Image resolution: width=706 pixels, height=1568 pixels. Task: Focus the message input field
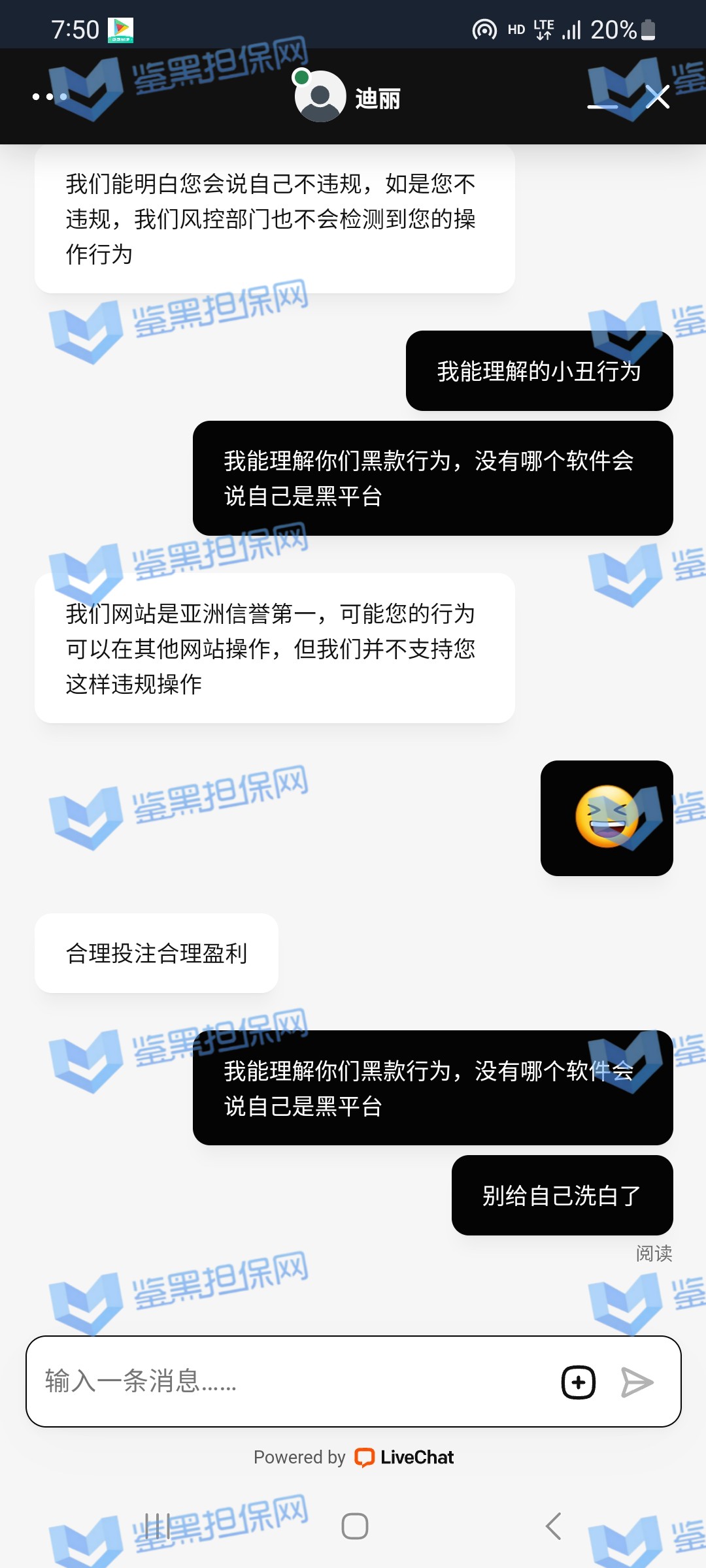pyautogui.click(x=288, y=1381)
